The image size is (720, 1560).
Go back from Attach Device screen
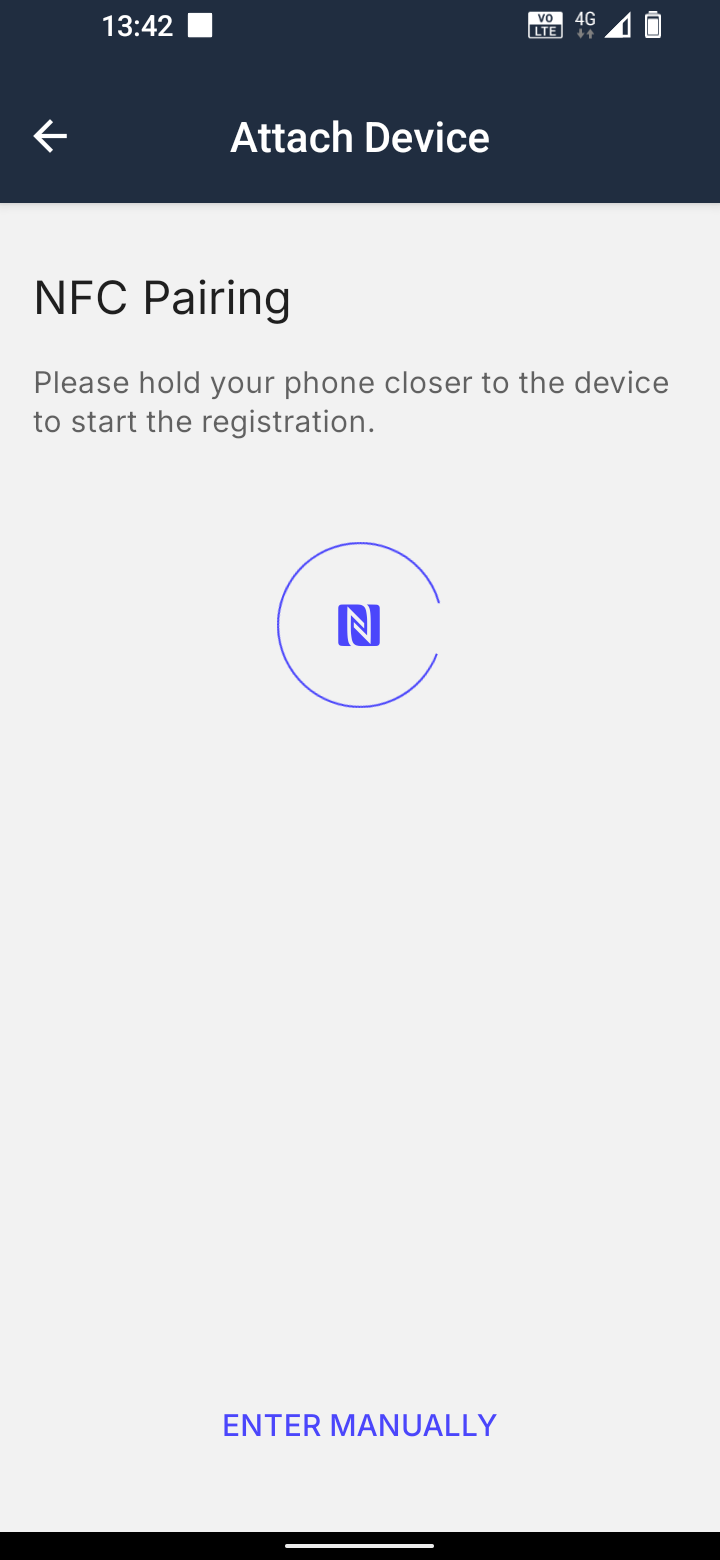point(50,136)
